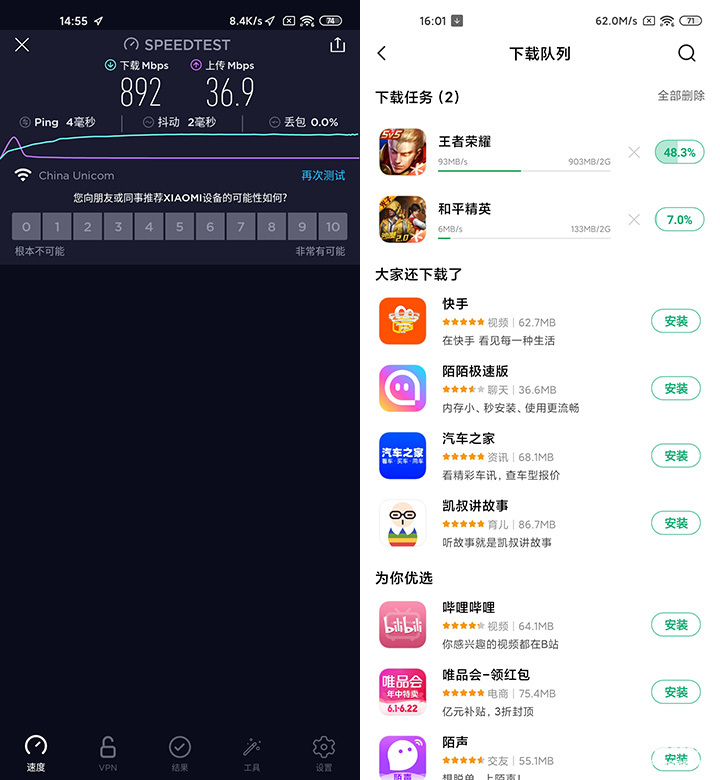Open the tools tab
720x780 pixels.
252,753
